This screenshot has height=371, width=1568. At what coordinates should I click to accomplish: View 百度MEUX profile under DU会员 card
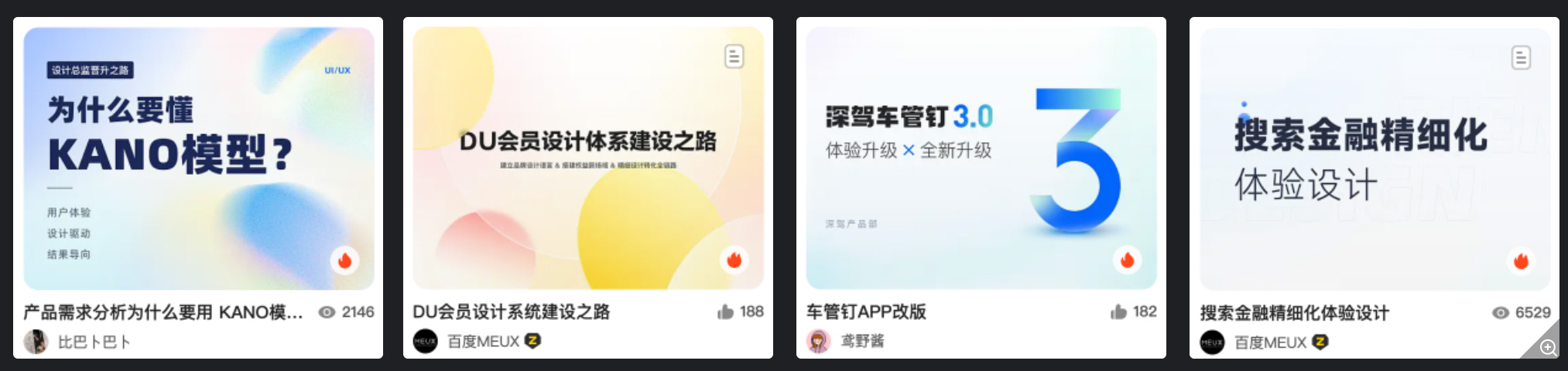[483, 341]
